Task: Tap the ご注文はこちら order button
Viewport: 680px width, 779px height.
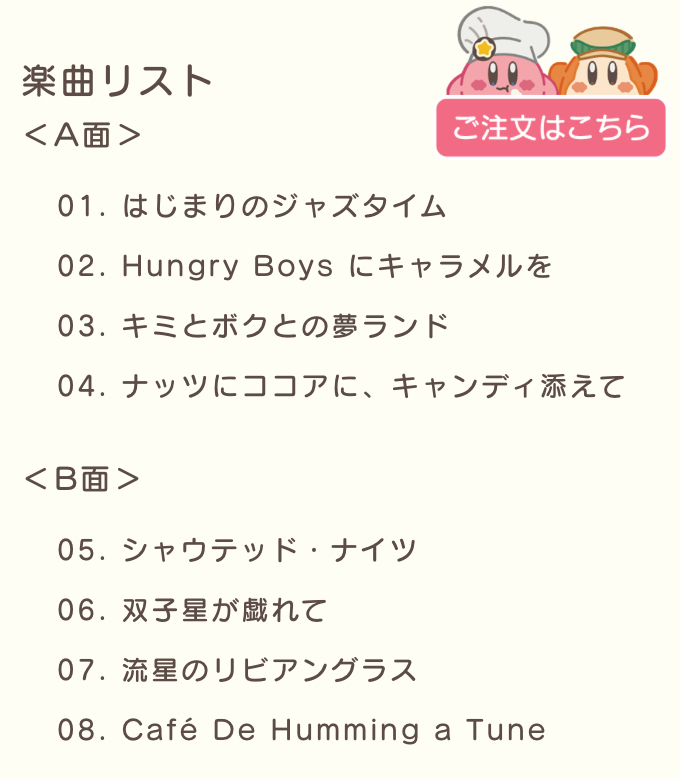Action: [551, 128]
